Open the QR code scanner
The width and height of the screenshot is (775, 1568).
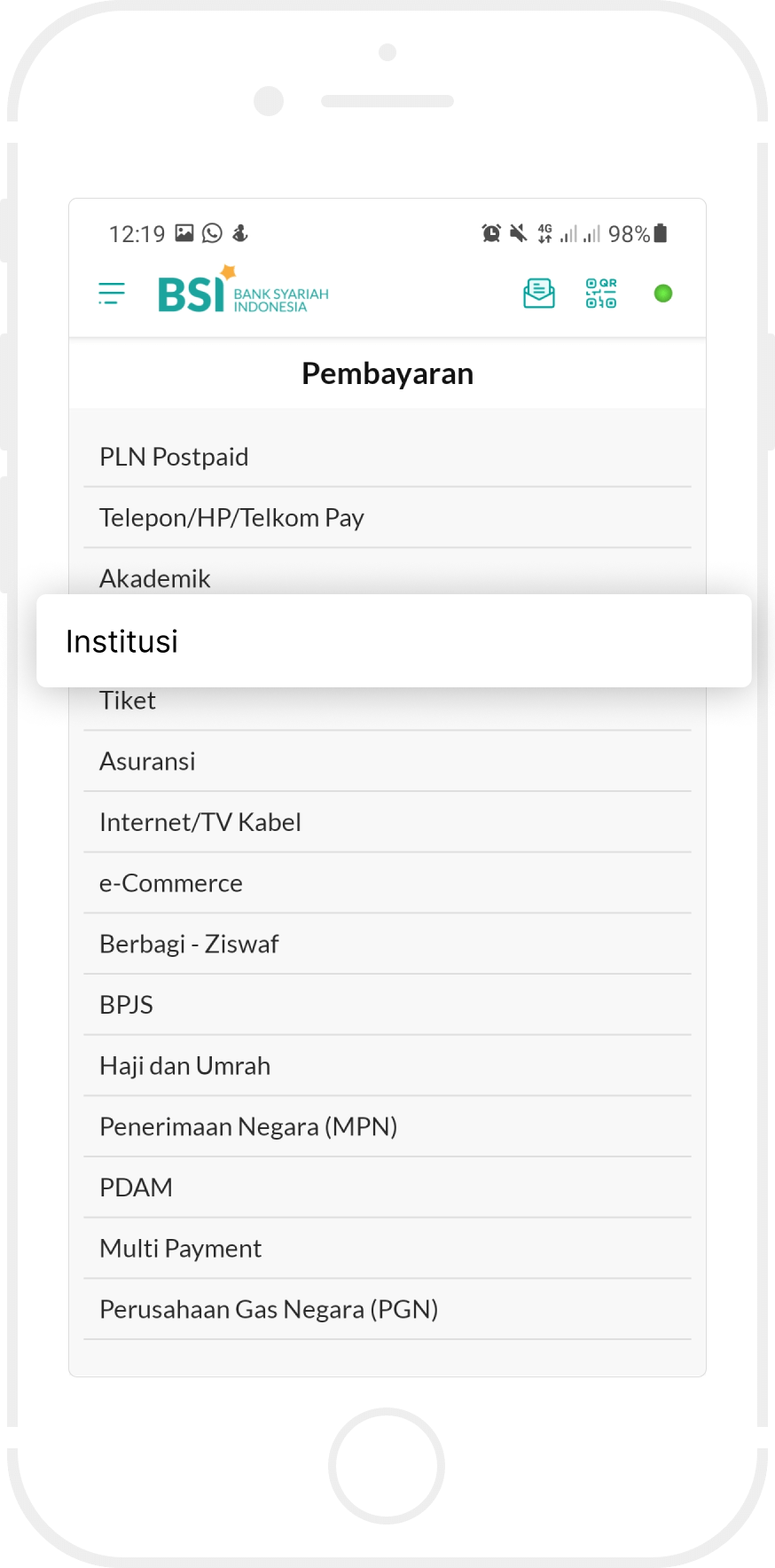point(601,293)
